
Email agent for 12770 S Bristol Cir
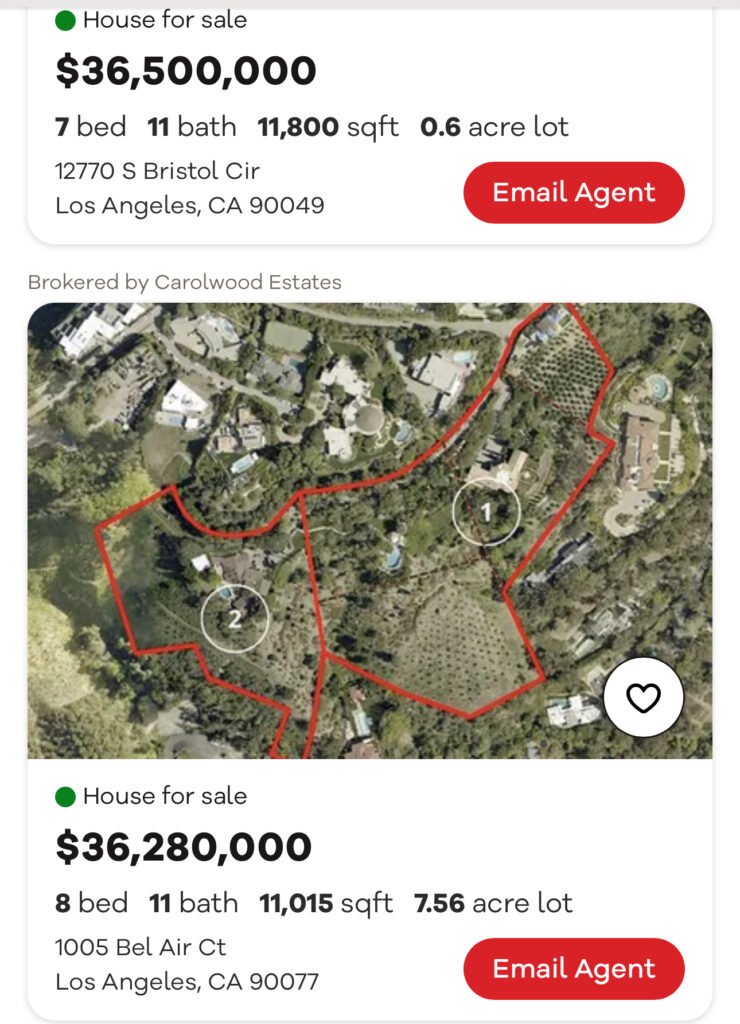573,192
